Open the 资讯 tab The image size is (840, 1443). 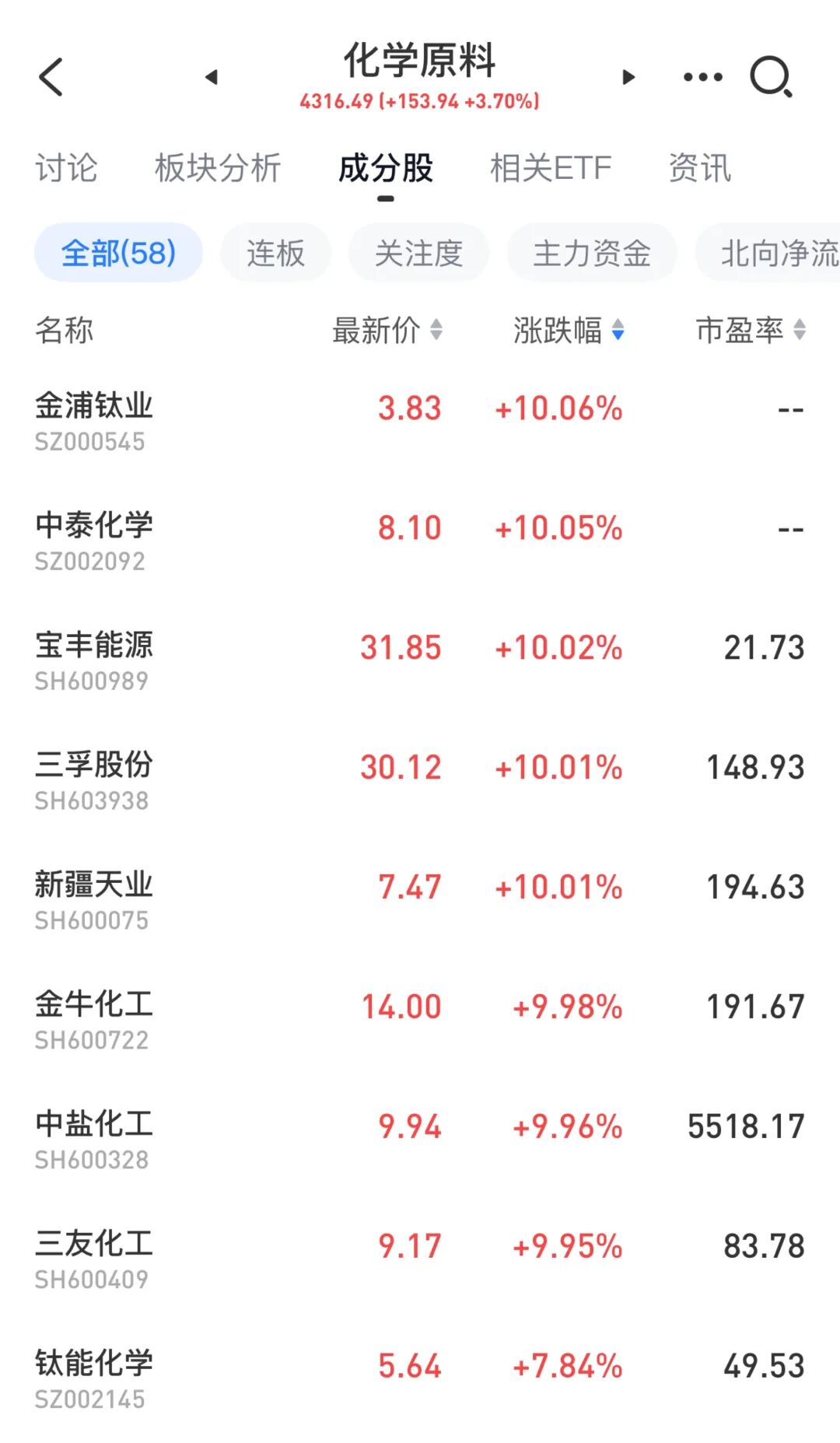click(700, 168)
